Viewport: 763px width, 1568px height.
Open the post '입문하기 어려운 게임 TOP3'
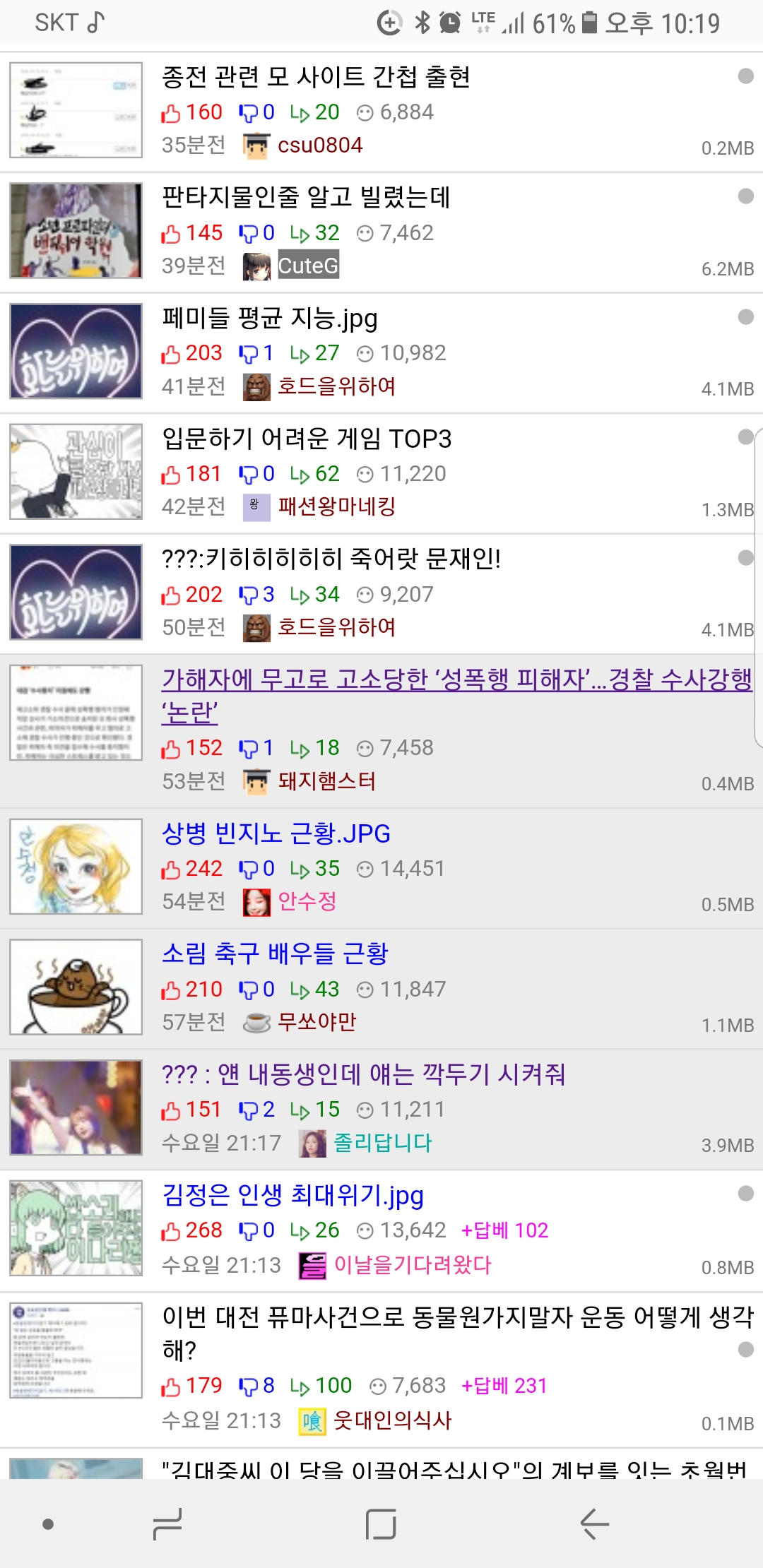pos(307,439)
